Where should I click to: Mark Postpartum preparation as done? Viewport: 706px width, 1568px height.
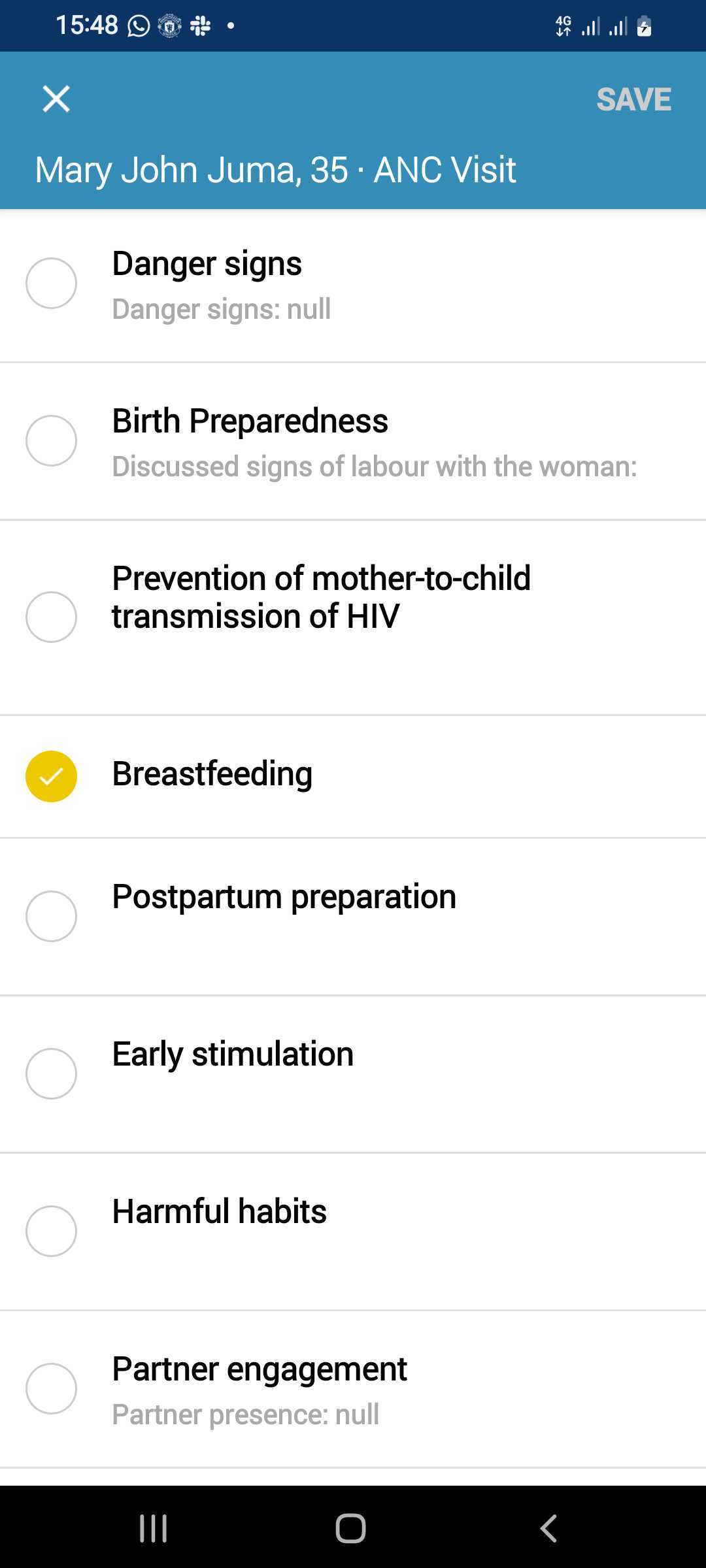[52, 915]
